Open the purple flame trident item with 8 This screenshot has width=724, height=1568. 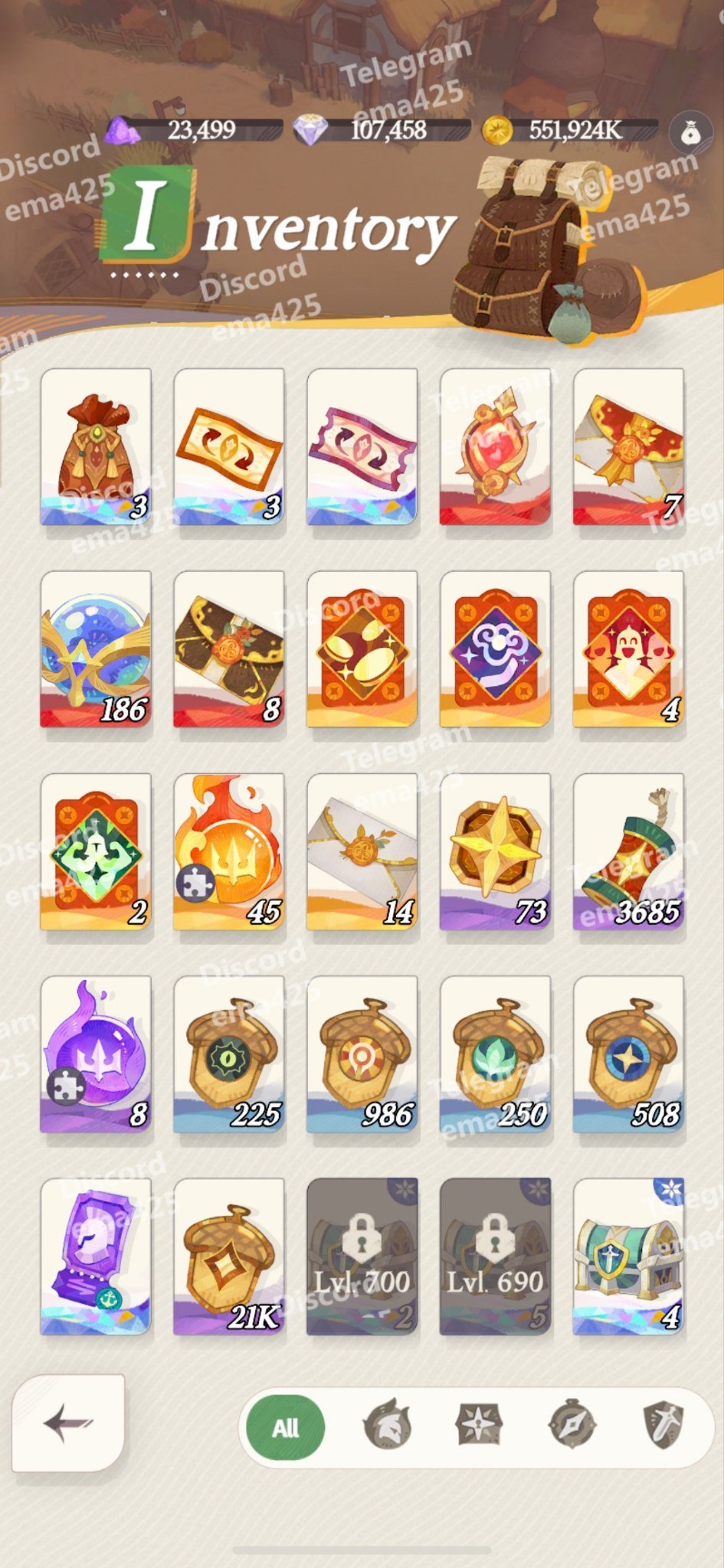pos(96,1053)
